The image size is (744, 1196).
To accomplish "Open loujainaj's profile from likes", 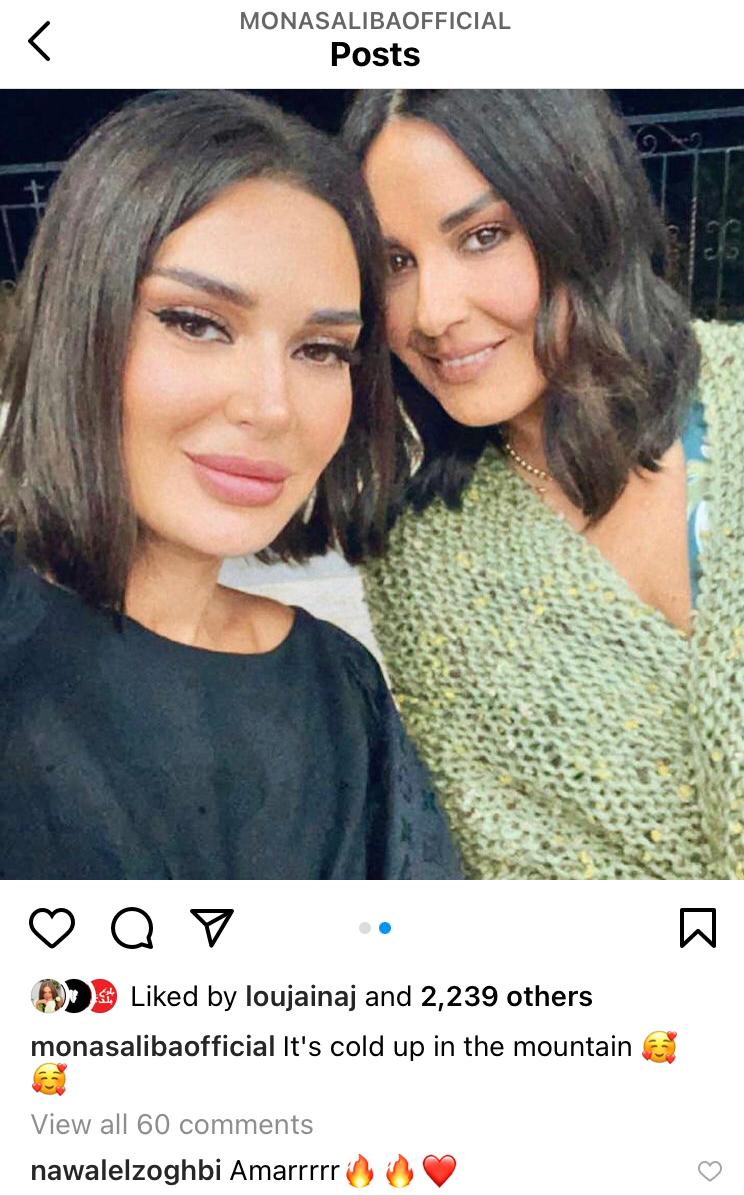I will pyautogui.click(x=301, y=996).
